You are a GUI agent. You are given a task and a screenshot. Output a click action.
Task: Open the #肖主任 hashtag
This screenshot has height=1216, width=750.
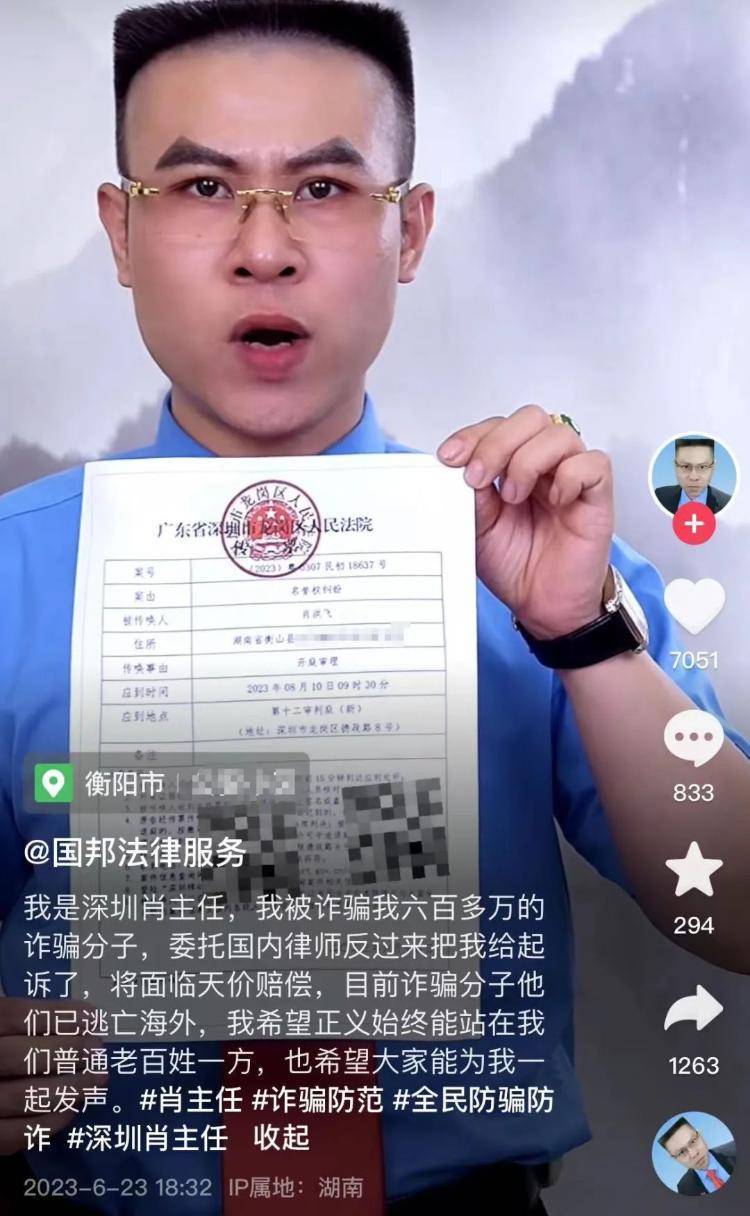coord(191,1100)
